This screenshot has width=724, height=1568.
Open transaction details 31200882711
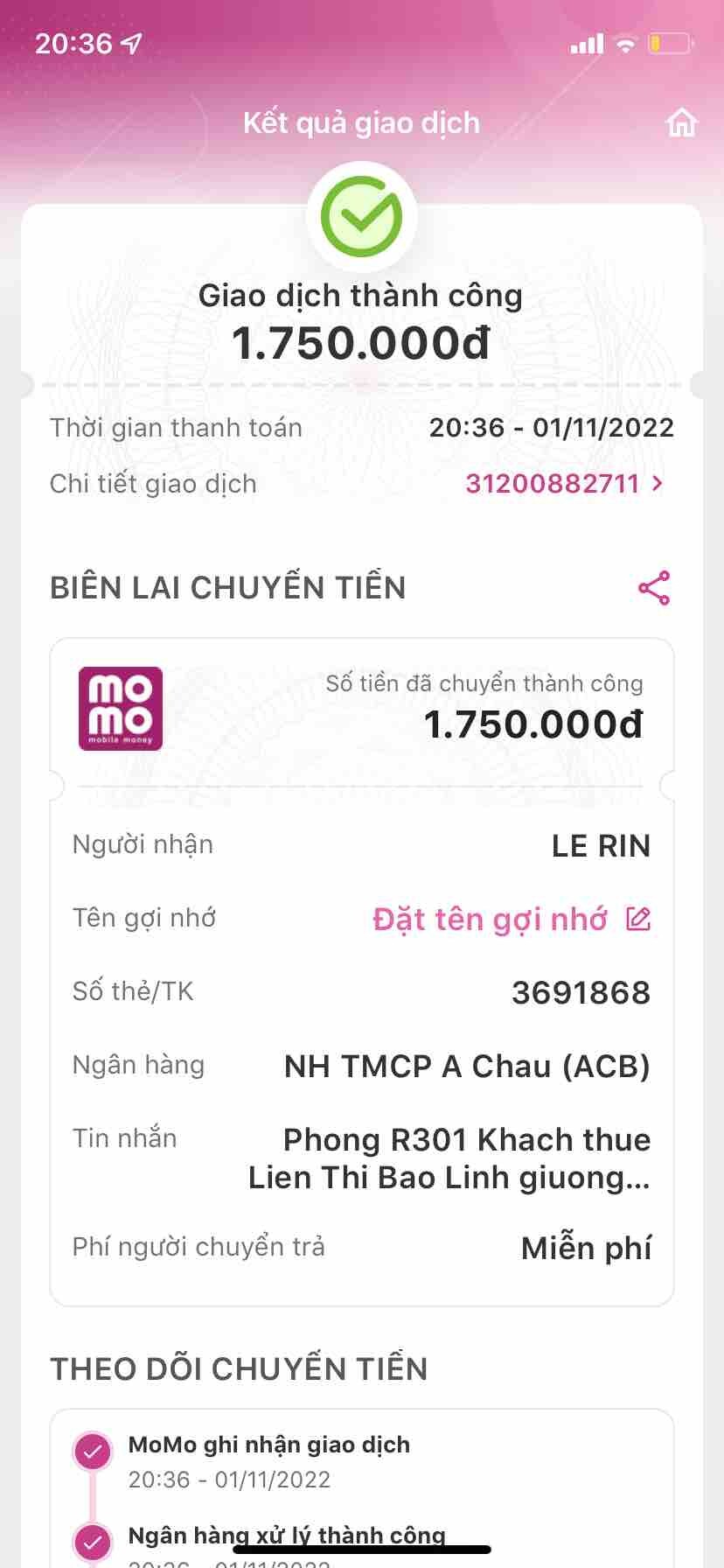[564, 483]
